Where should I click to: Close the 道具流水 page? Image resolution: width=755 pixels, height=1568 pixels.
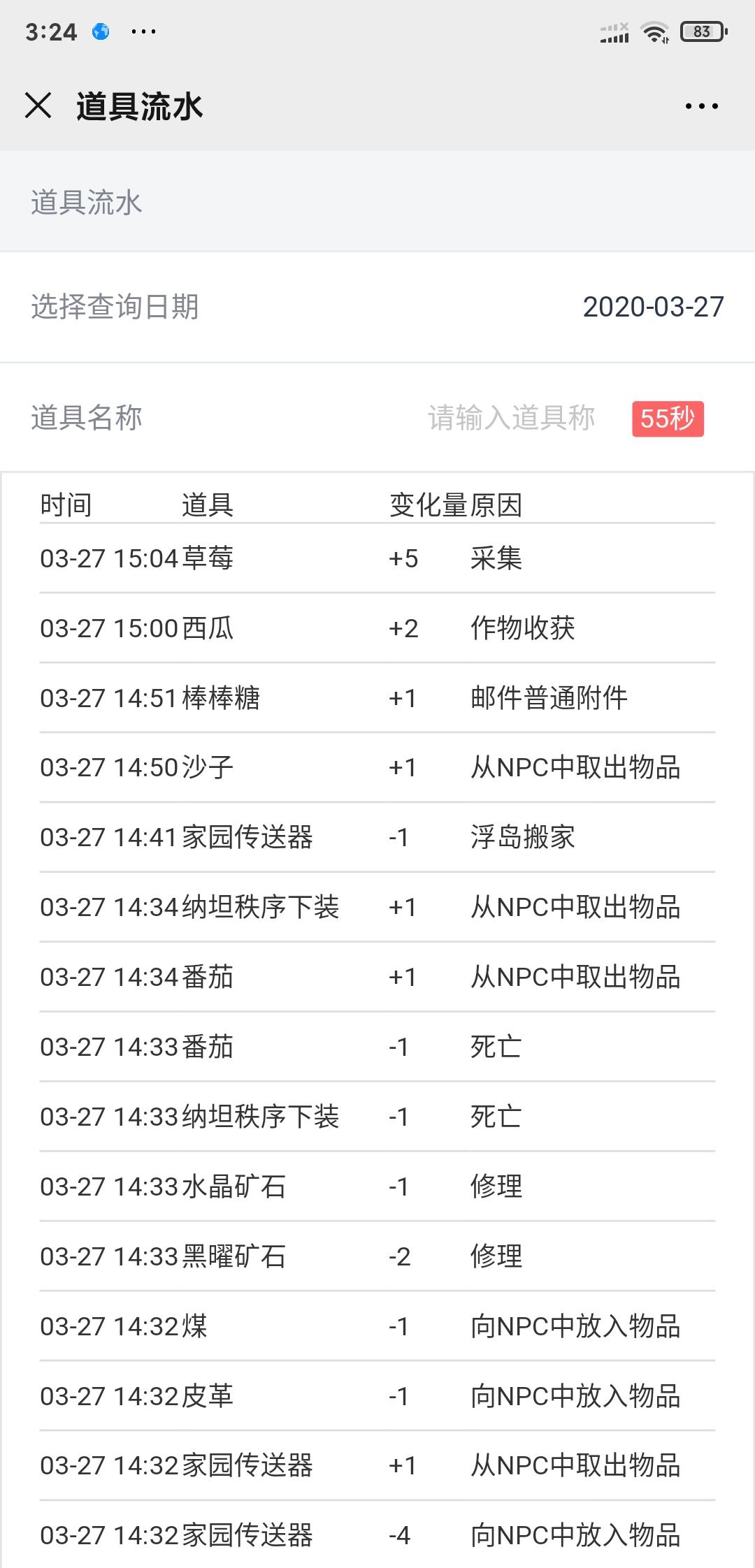pyautogui.click(x=38, y=106)
